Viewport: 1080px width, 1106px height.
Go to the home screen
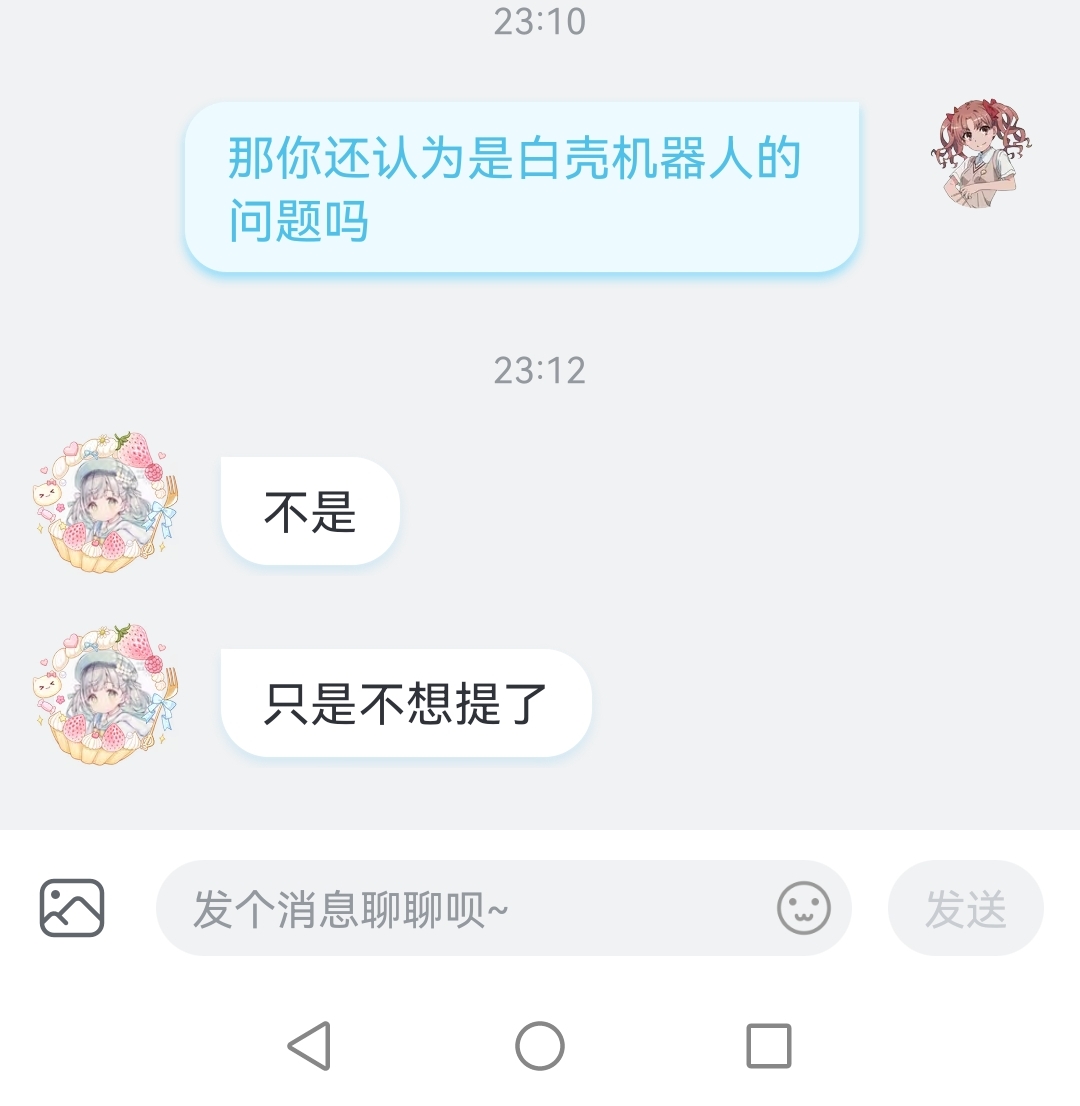tap(540, 1046)
